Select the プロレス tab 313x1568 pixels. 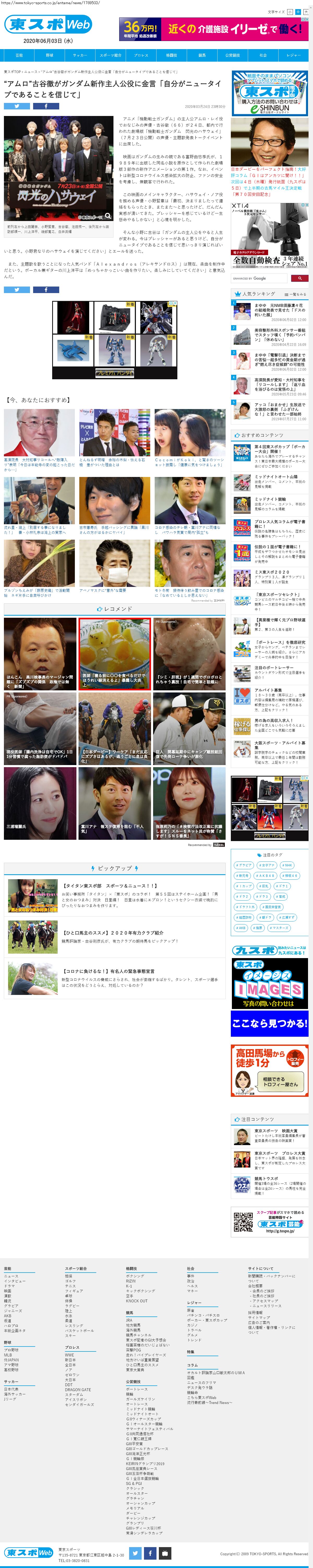coord(141,55)
